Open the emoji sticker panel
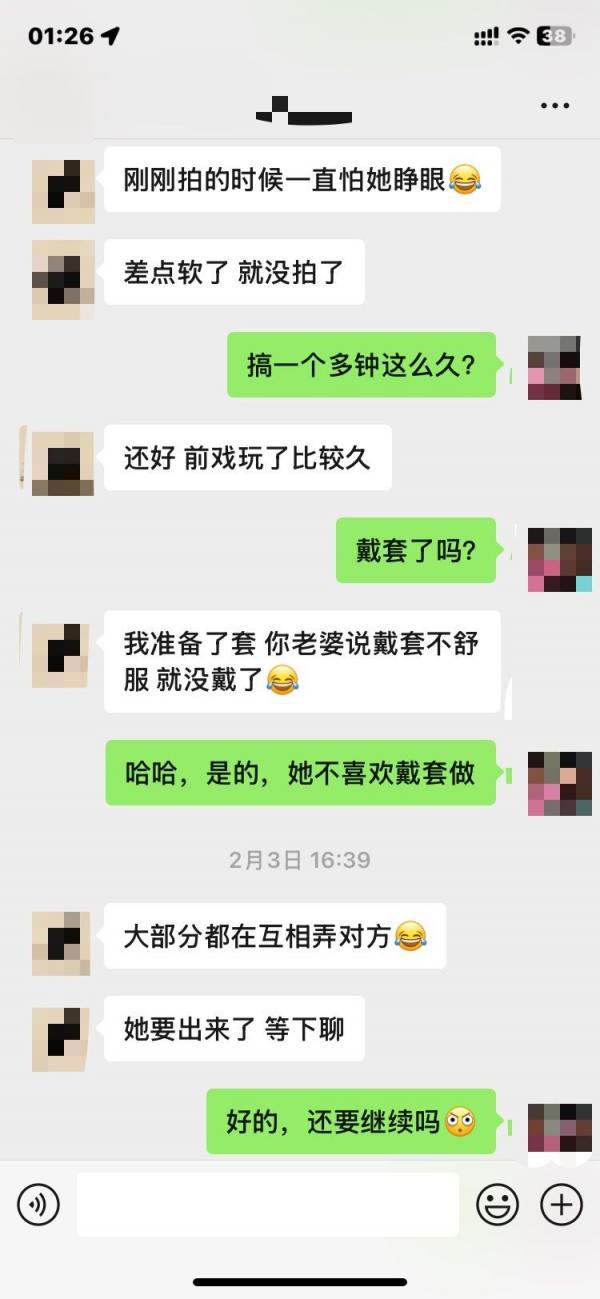The width and height of the screenshot is (600, 1299). pyautogui.click(x=496, y=1205)
